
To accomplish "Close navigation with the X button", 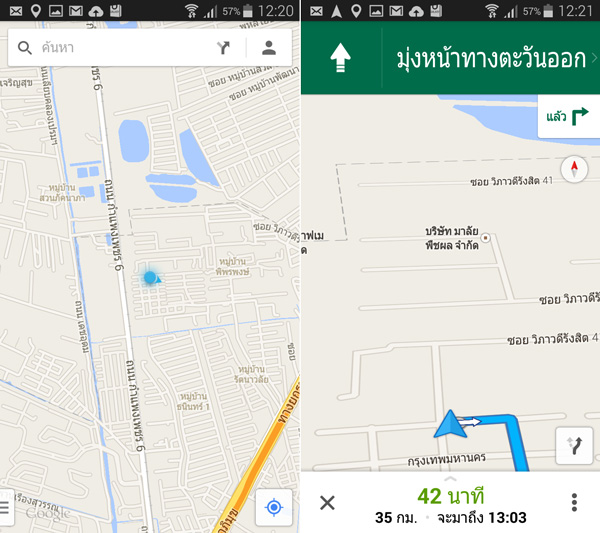I will tap(327, 502).
